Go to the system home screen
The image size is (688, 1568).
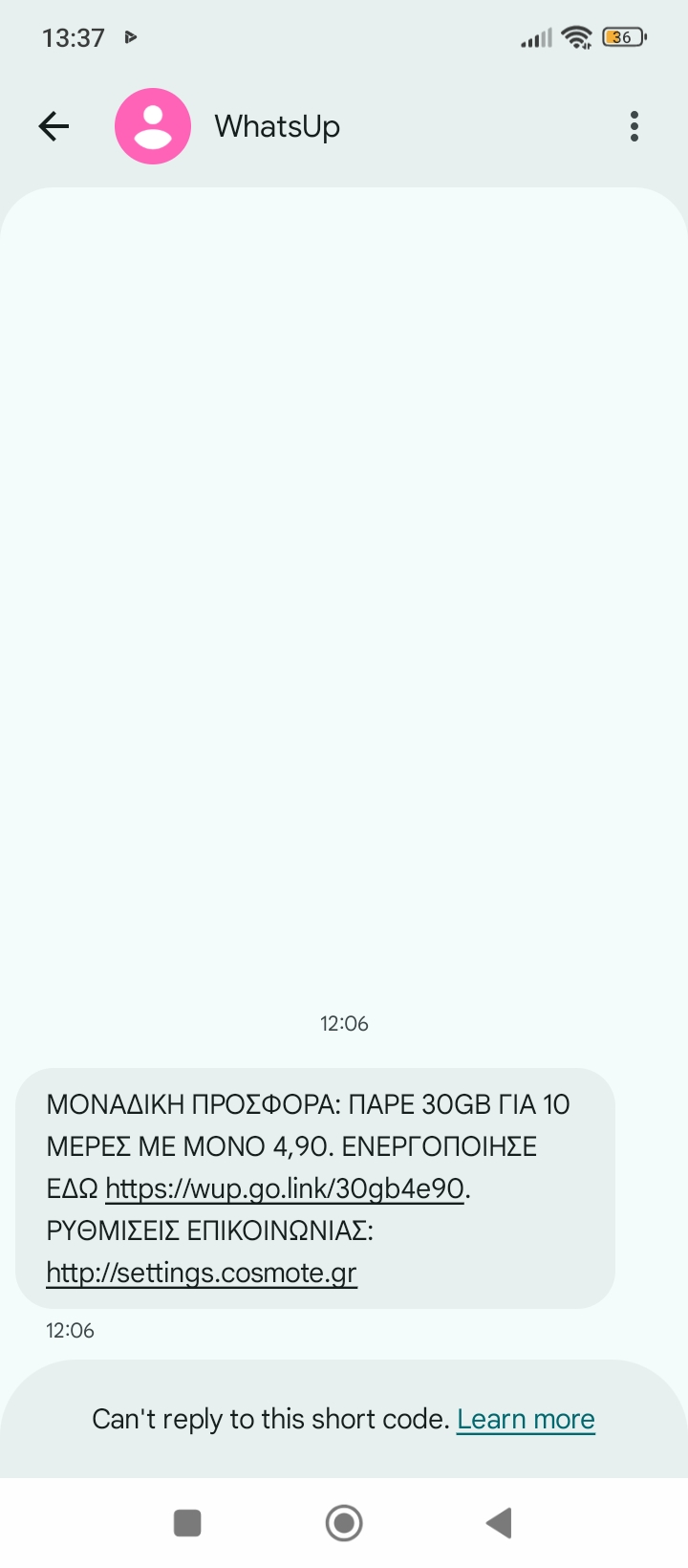pos(344,1522)
